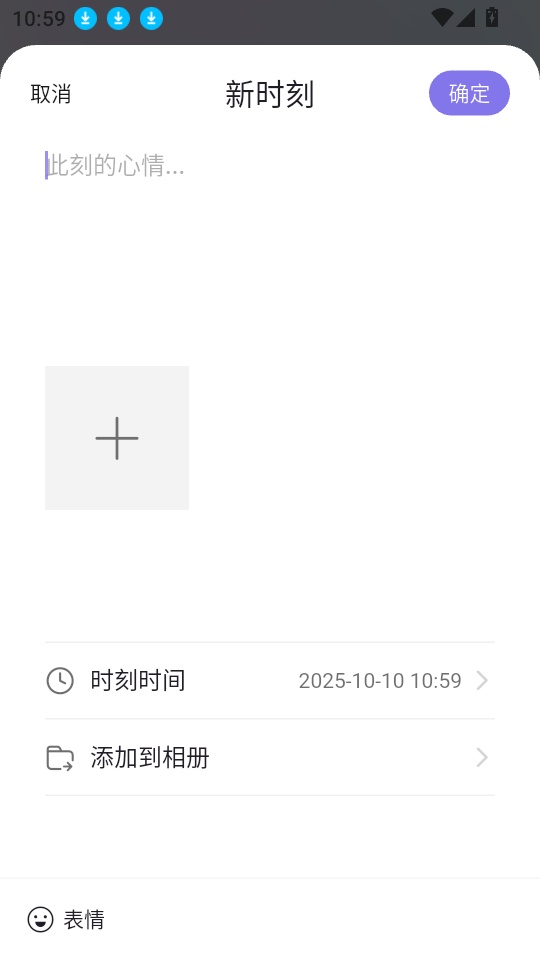
Task: Open the 表情 emoji picker
Action: click(66, 919)
